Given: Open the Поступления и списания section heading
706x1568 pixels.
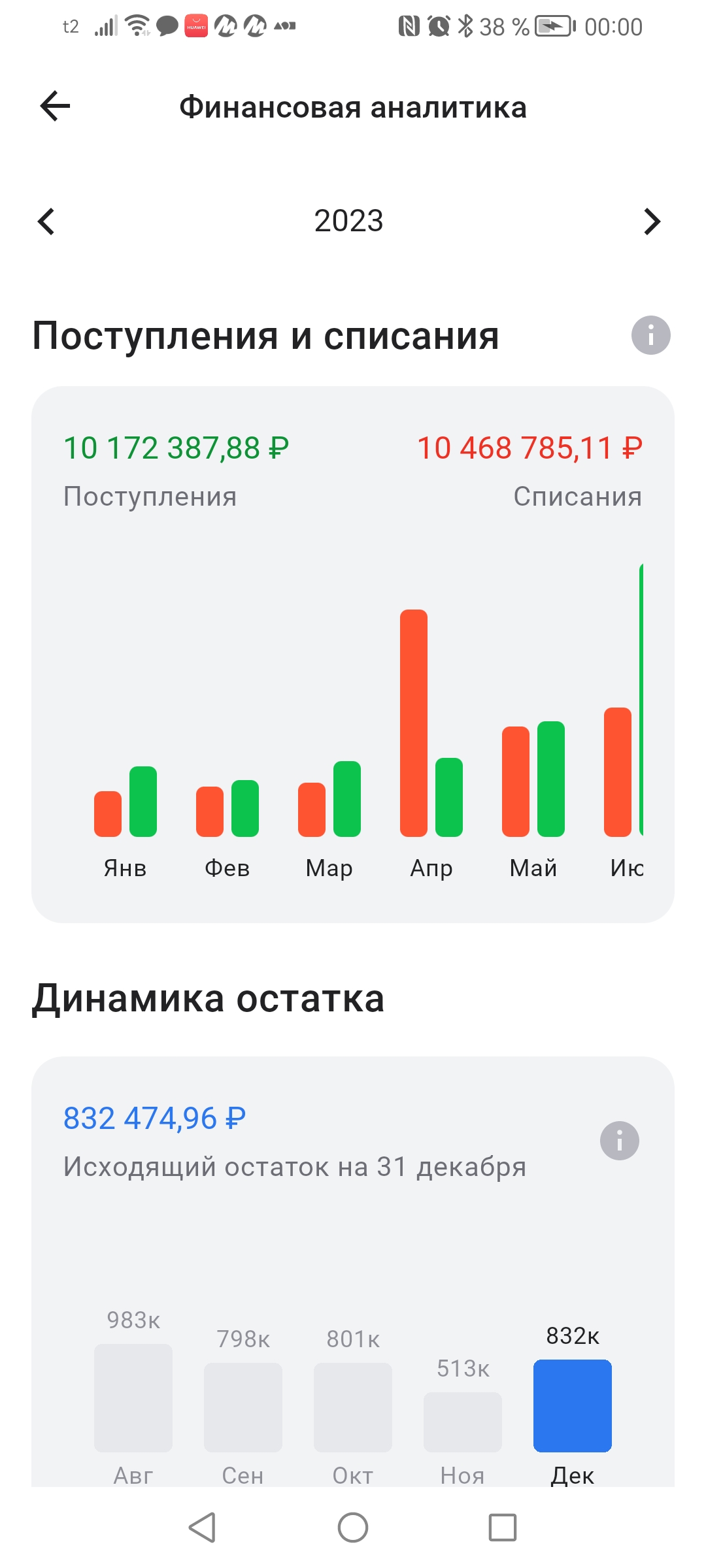Looking at the screenshot, I should [x=266, y=335].
